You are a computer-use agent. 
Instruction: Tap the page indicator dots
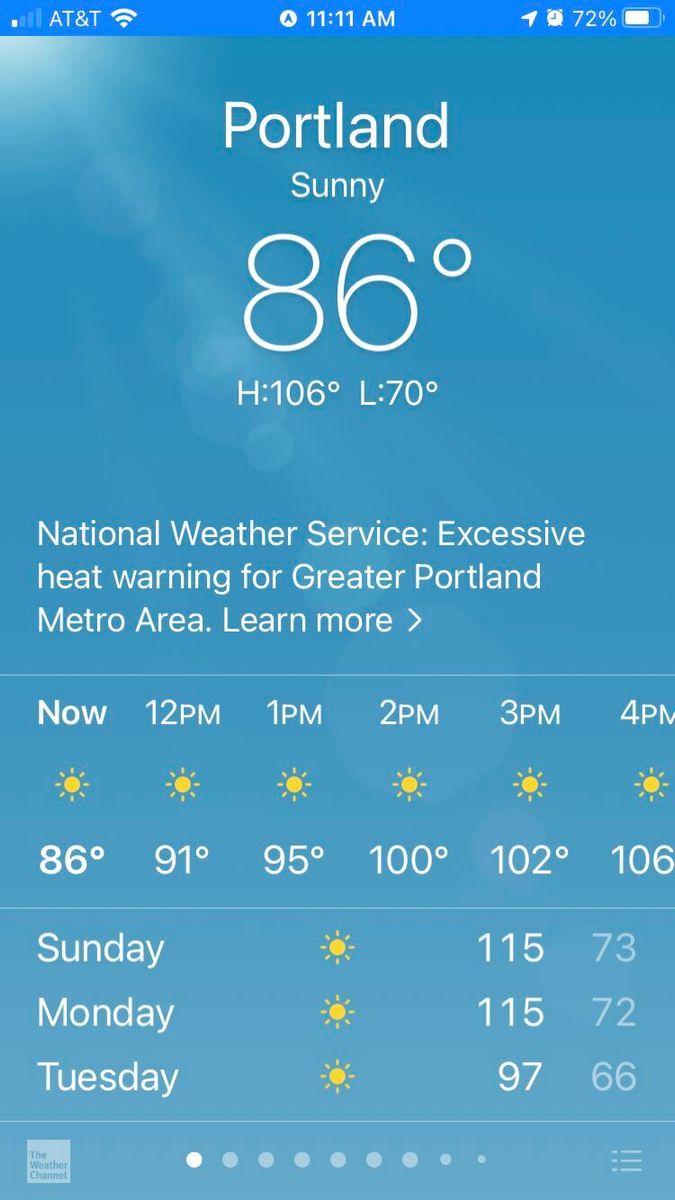pyautogui.click(x=337, y=1160)
